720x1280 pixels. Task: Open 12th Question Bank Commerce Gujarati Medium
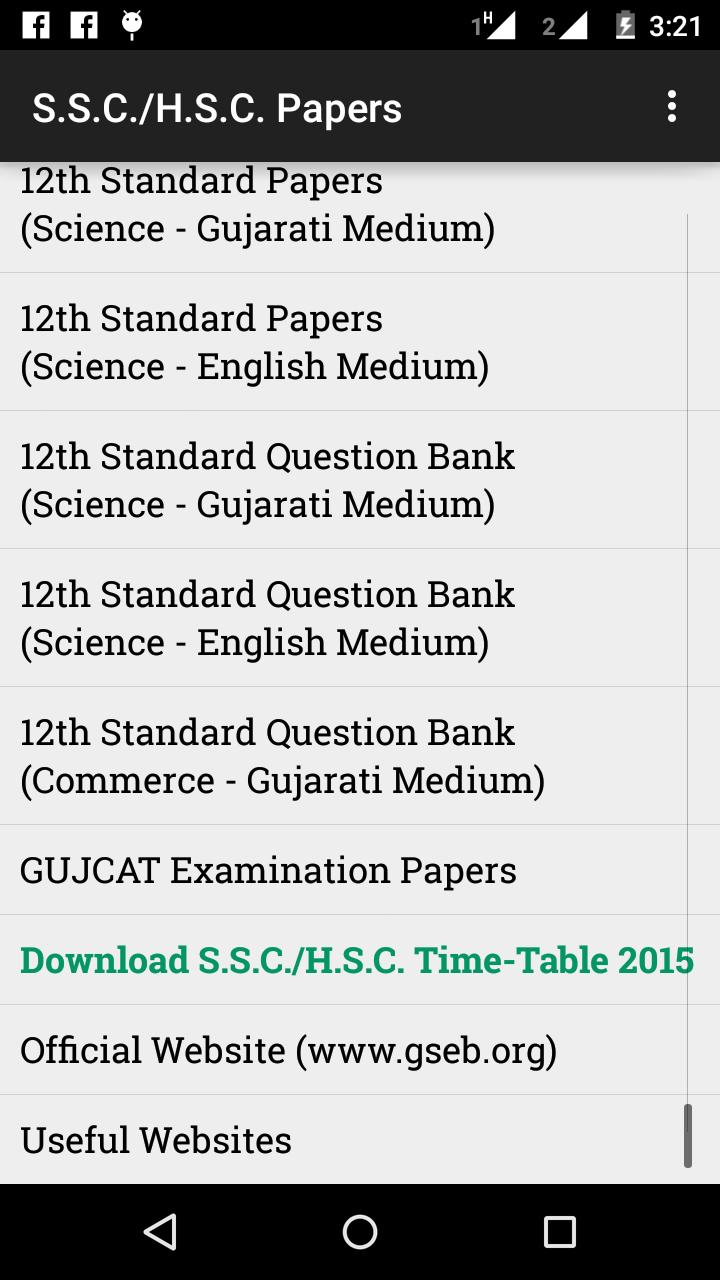[x=282, y=756]
